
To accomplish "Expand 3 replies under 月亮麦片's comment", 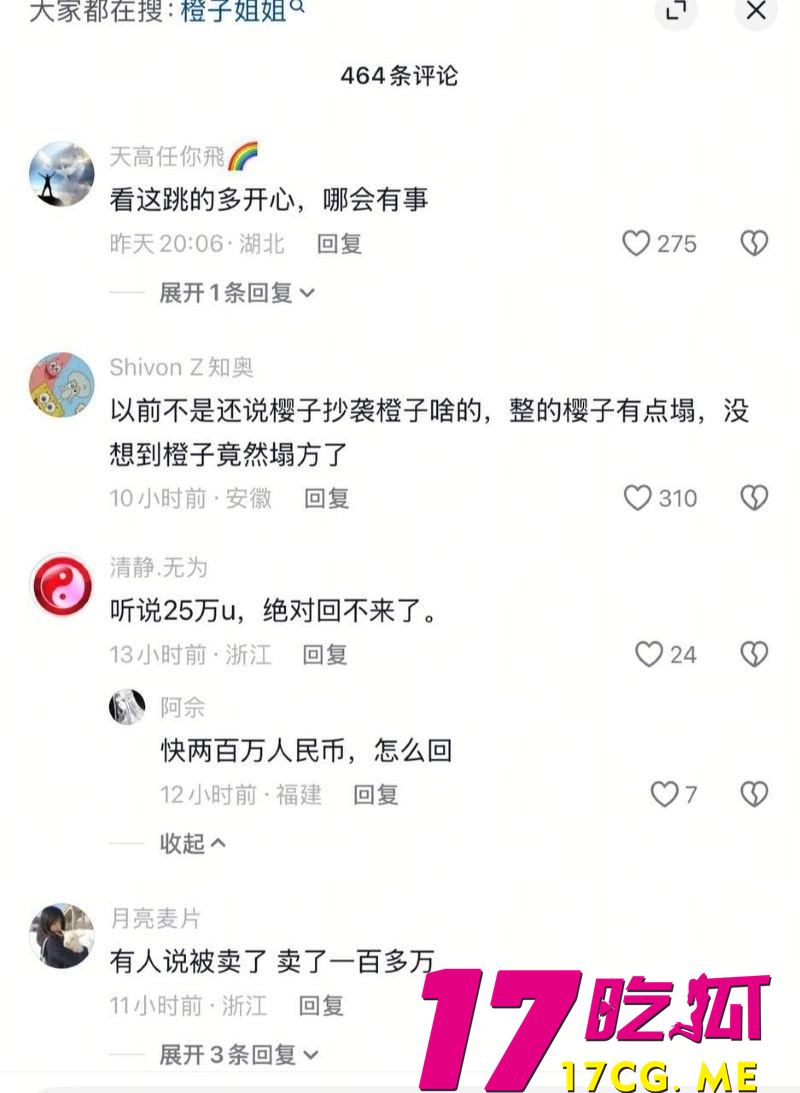I will click(238, 1054).
